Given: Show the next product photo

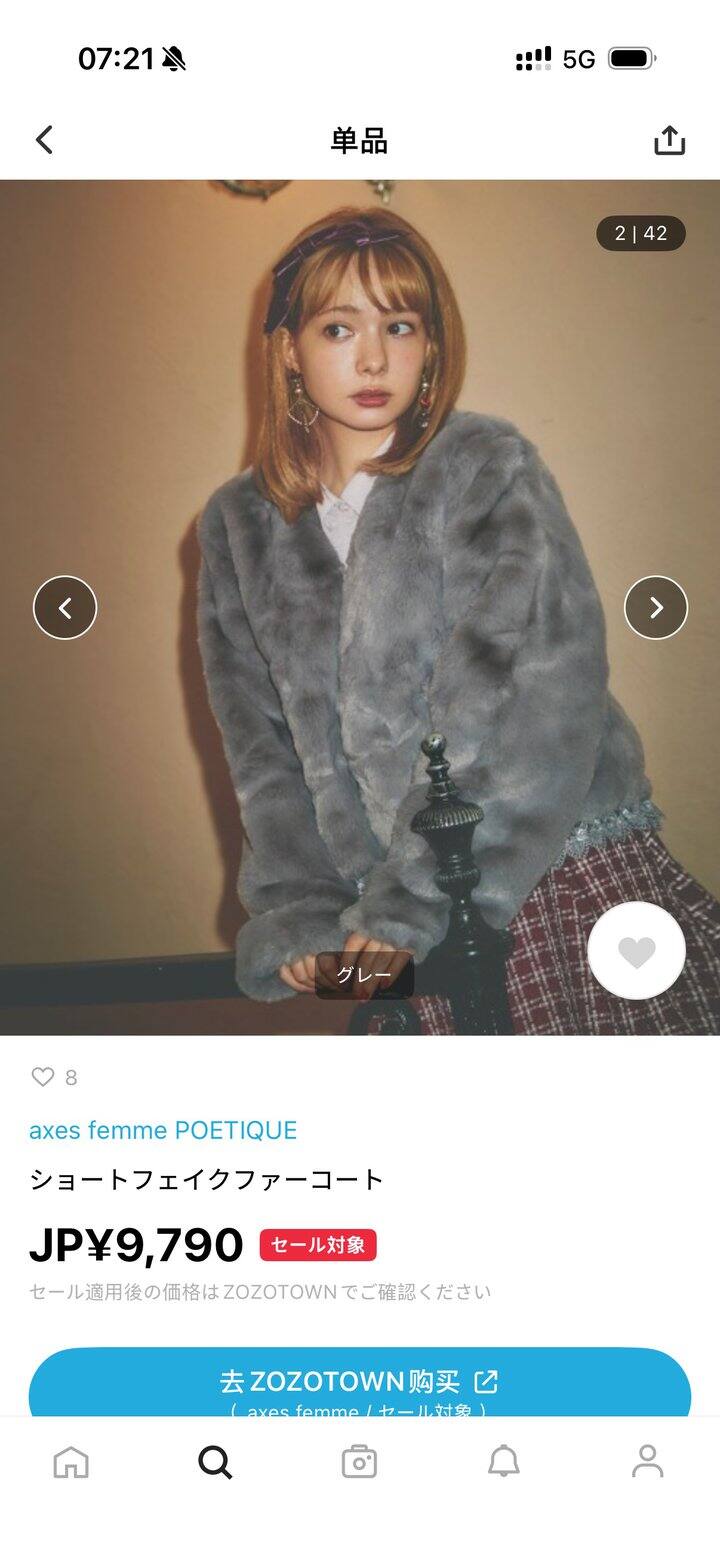Looking at the screenshot, I should coord(656,607).
